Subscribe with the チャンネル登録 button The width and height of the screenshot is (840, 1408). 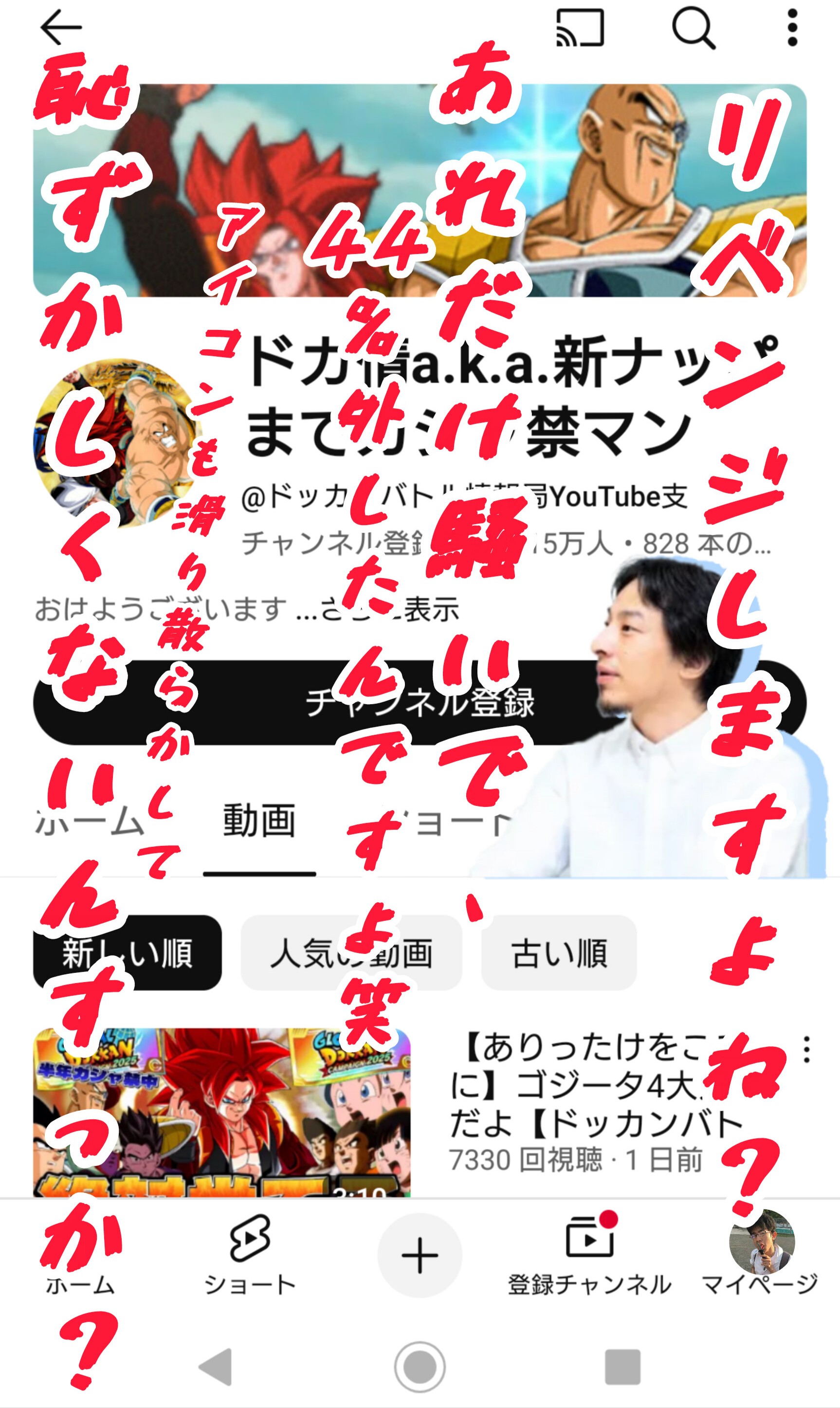(x=420, y=702)
